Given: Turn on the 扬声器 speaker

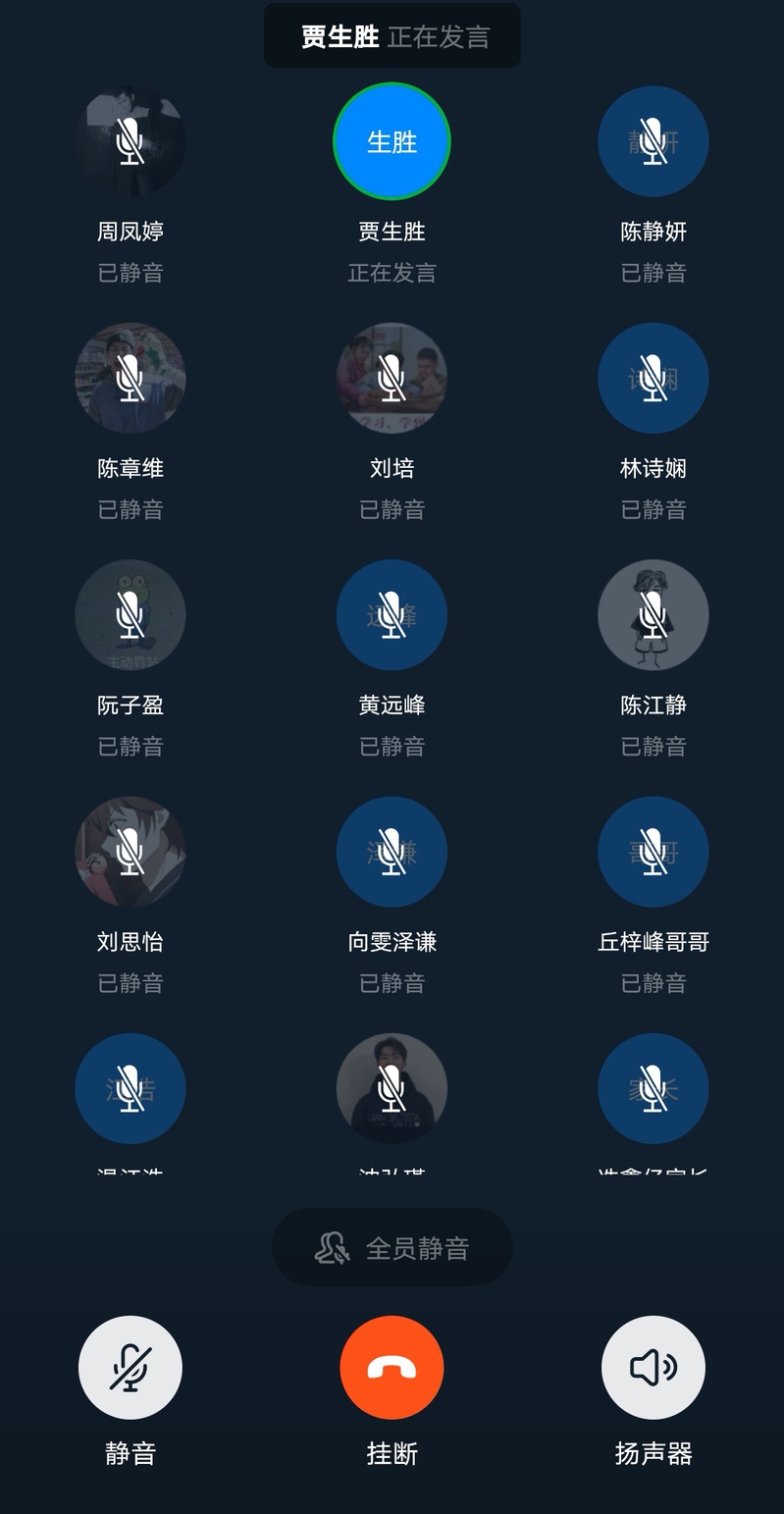Looking at the screenshot, I should tap(653, 1367).
